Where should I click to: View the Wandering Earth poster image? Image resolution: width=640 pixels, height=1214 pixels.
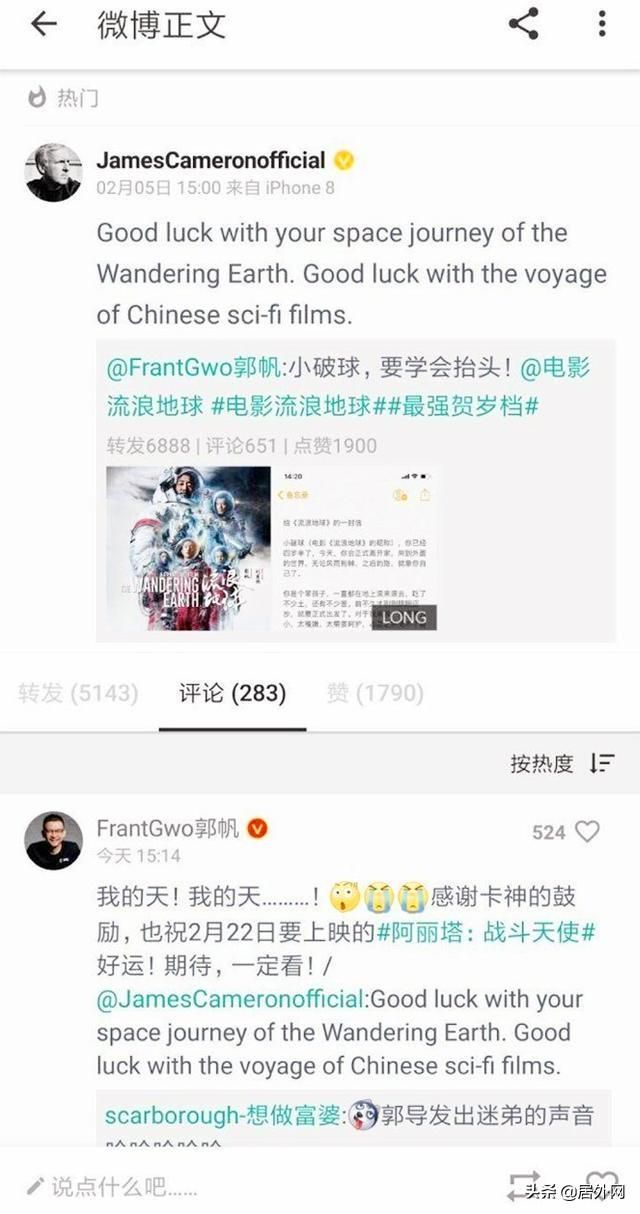(189, 548)
